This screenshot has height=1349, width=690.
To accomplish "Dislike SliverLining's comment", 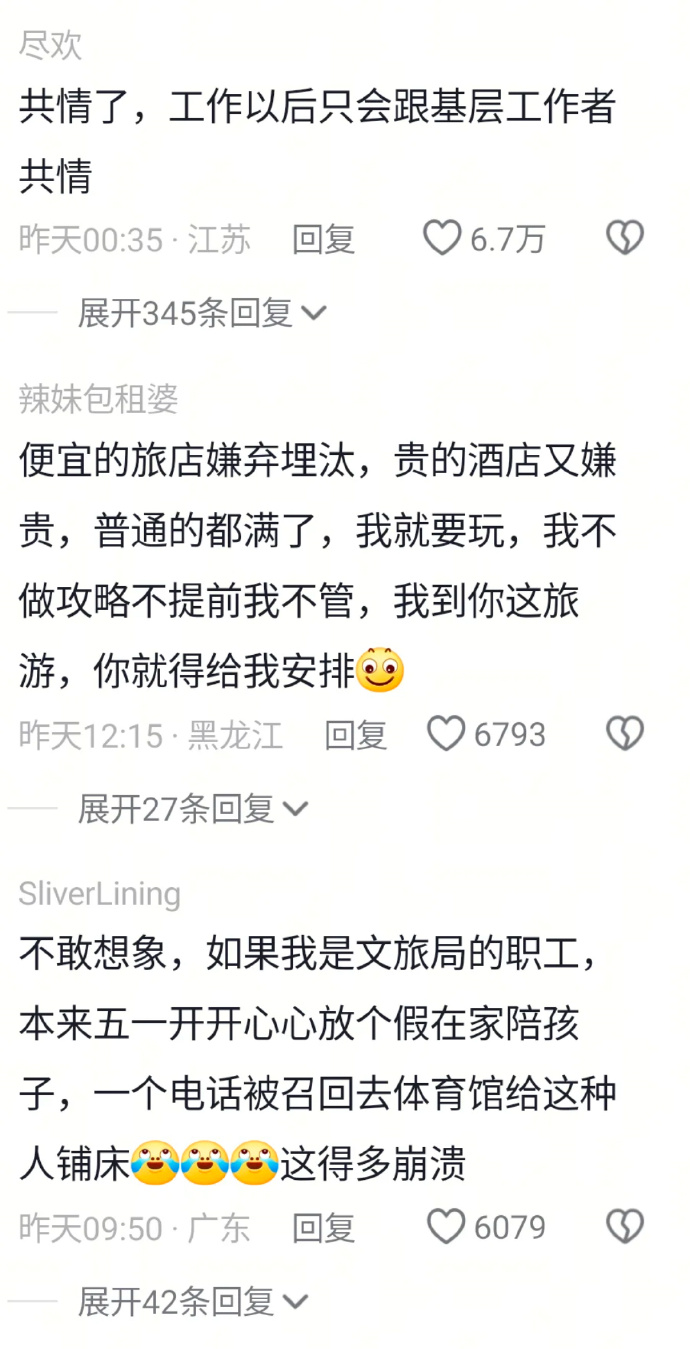I will [x=625, y=1227].
